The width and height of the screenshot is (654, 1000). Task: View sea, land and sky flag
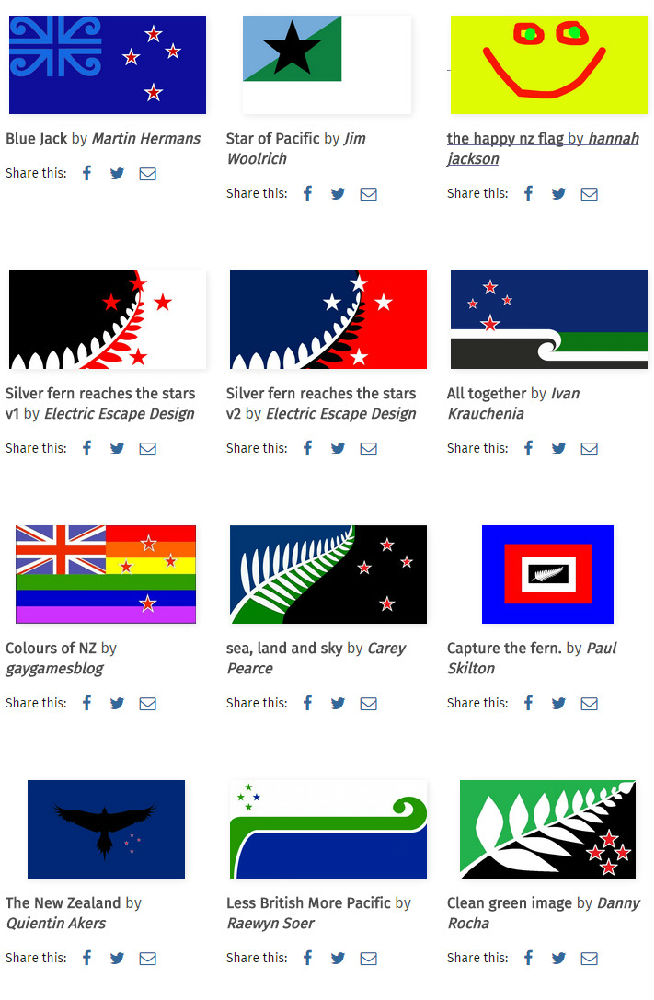(328, 574)
